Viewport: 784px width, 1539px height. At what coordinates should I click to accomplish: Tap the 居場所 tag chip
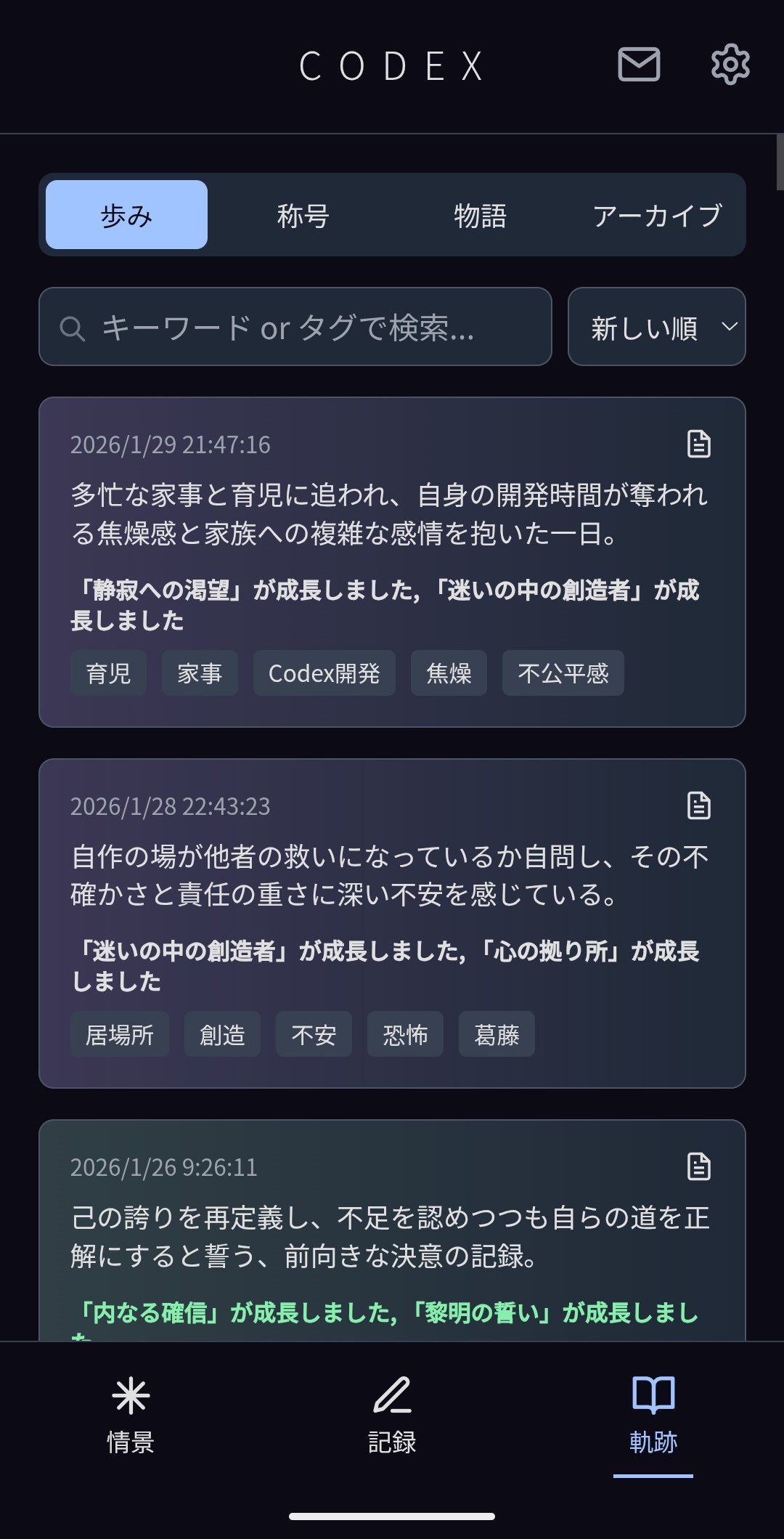[x=120, y=1034]
